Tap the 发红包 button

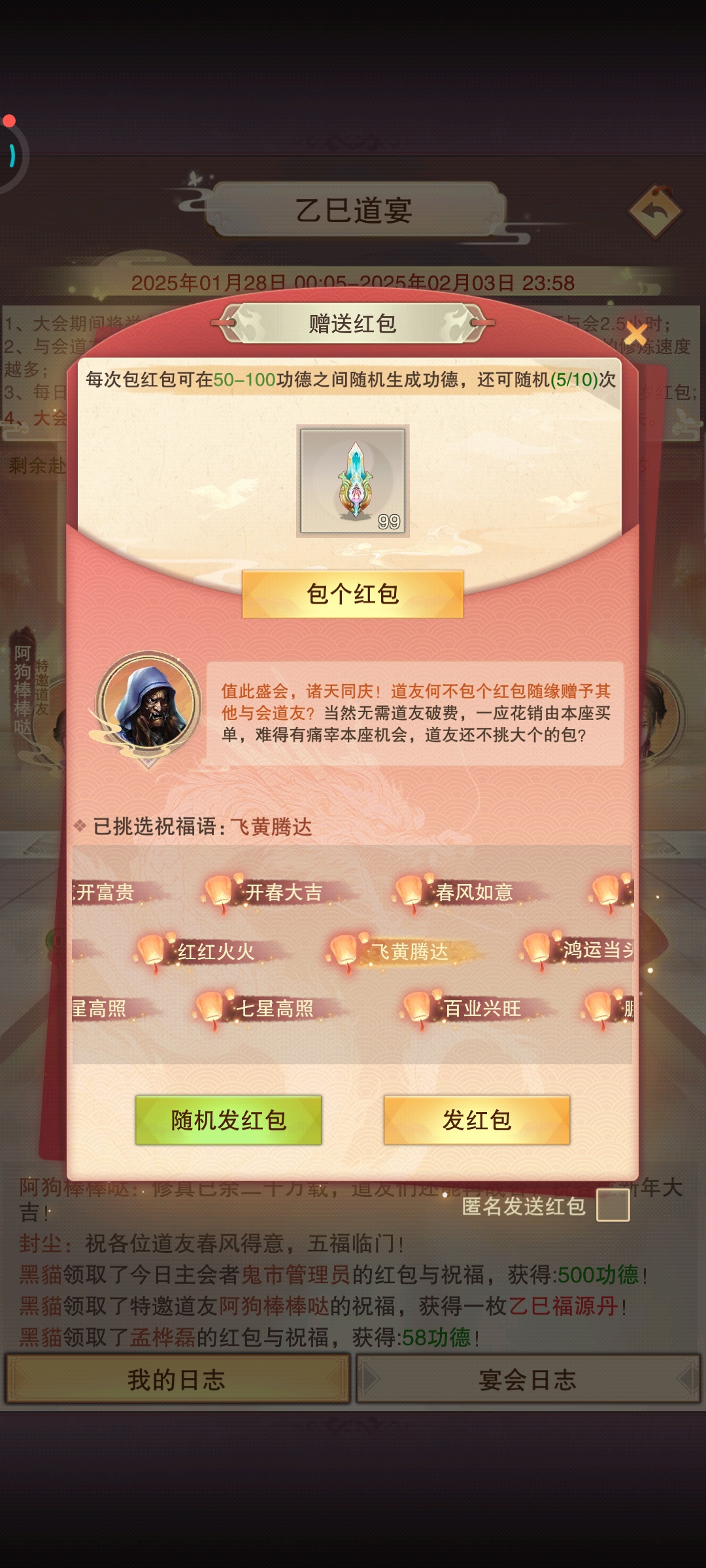[477, 1120]
